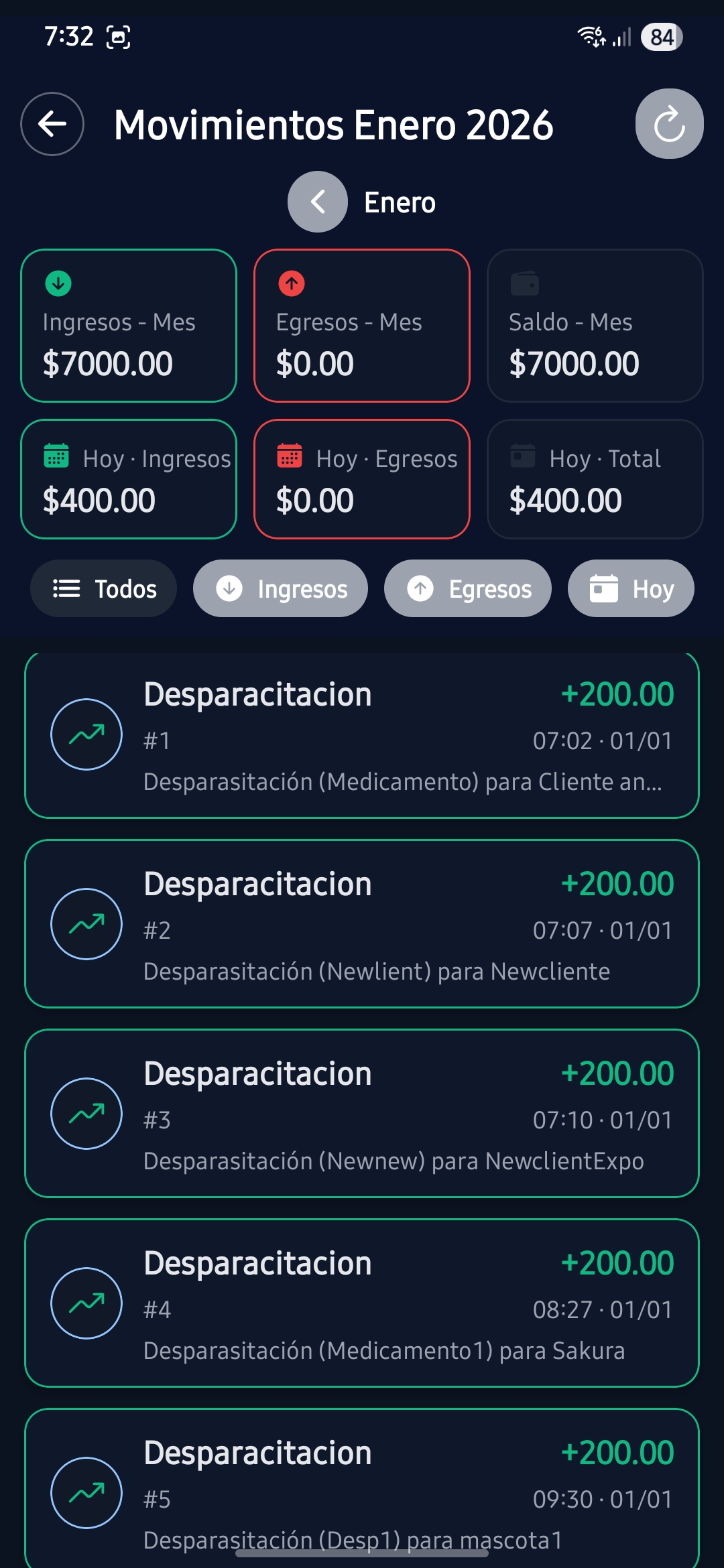Select the Ingresos - Mes card showing $7000.00

click(129, 325)
